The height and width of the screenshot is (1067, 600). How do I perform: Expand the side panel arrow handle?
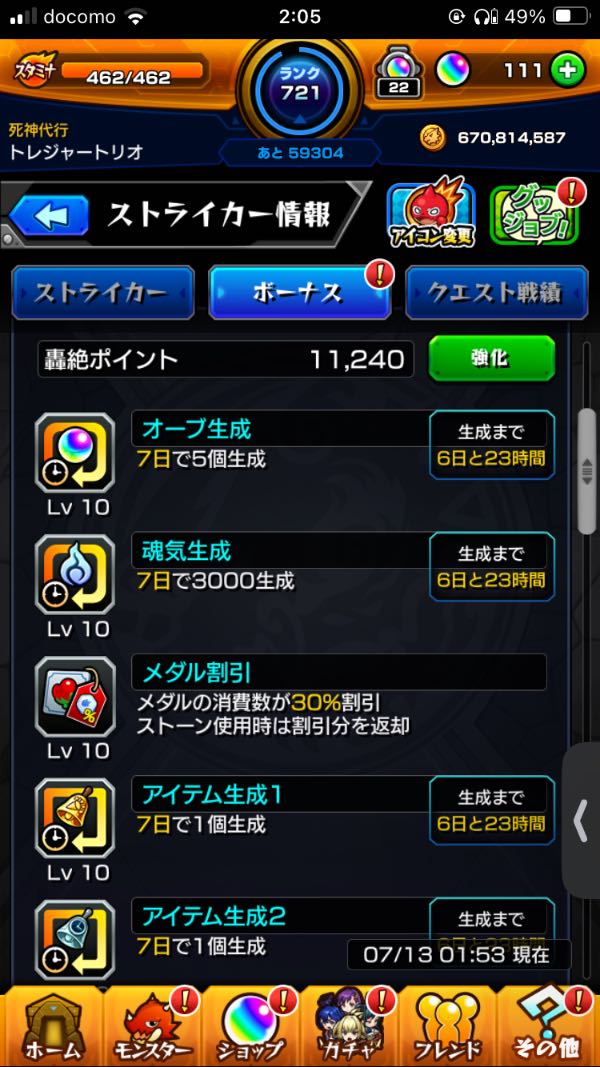581,820
